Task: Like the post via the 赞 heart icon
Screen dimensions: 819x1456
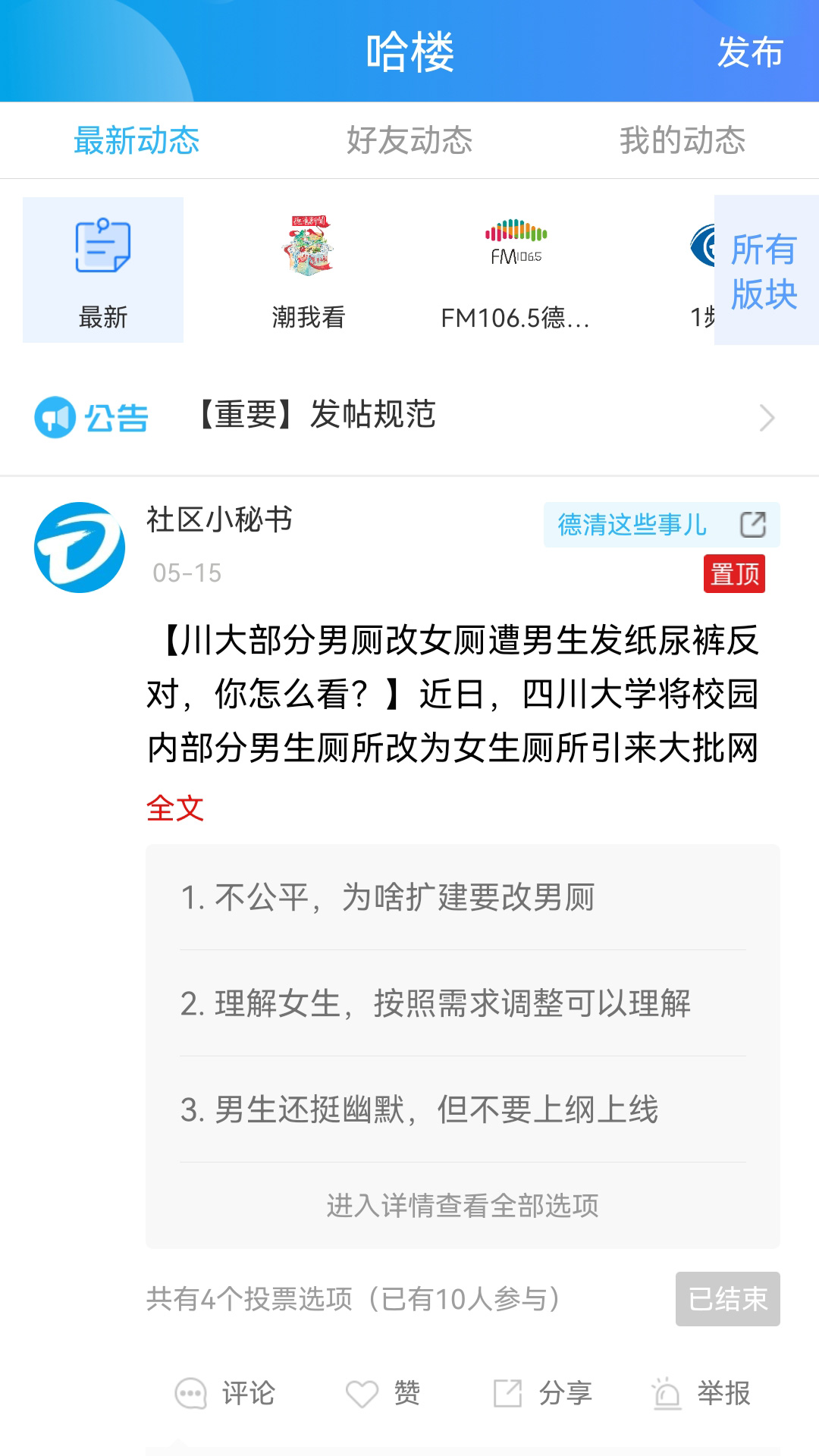Action: click(364, 1392)
